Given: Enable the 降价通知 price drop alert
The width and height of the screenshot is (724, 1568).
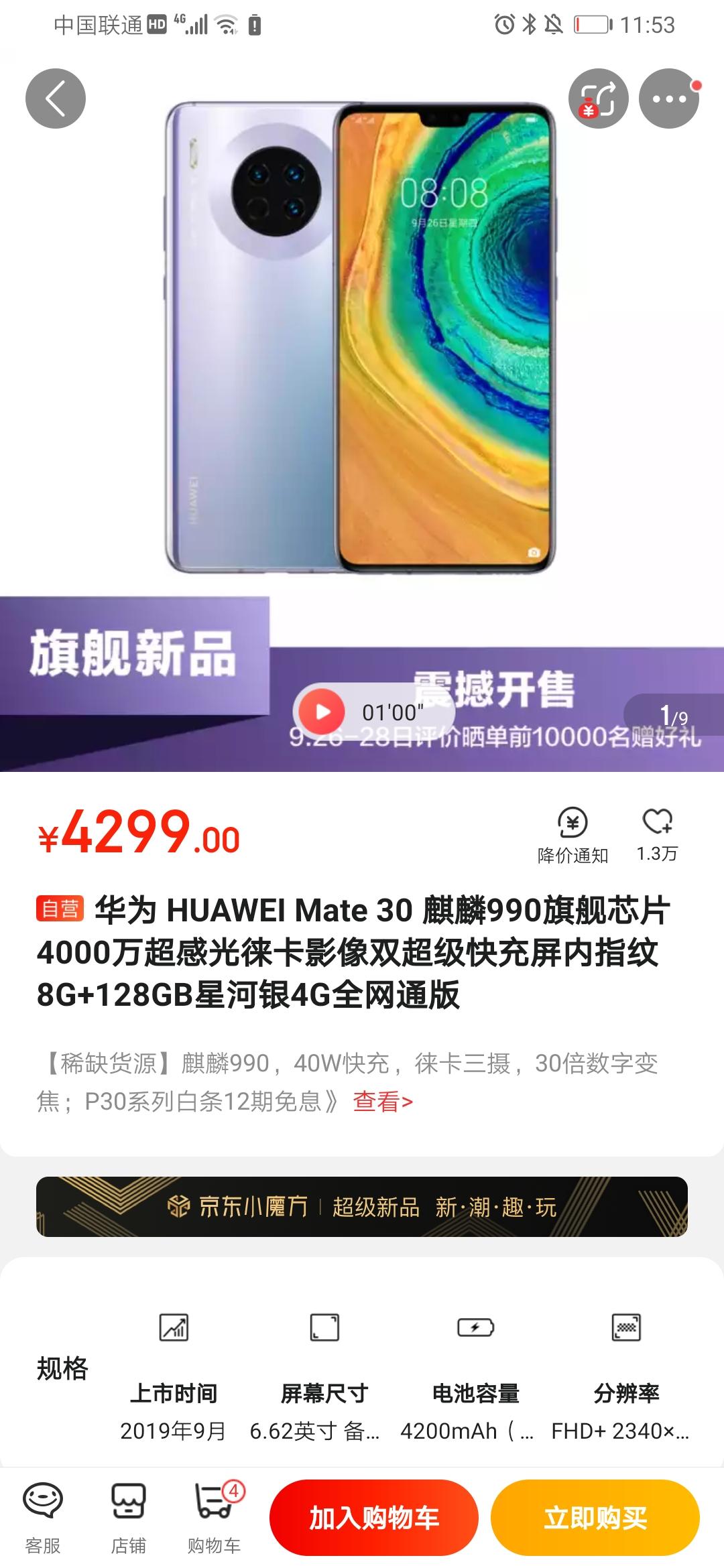Looking at the screenshot, I should click(572, 834).
